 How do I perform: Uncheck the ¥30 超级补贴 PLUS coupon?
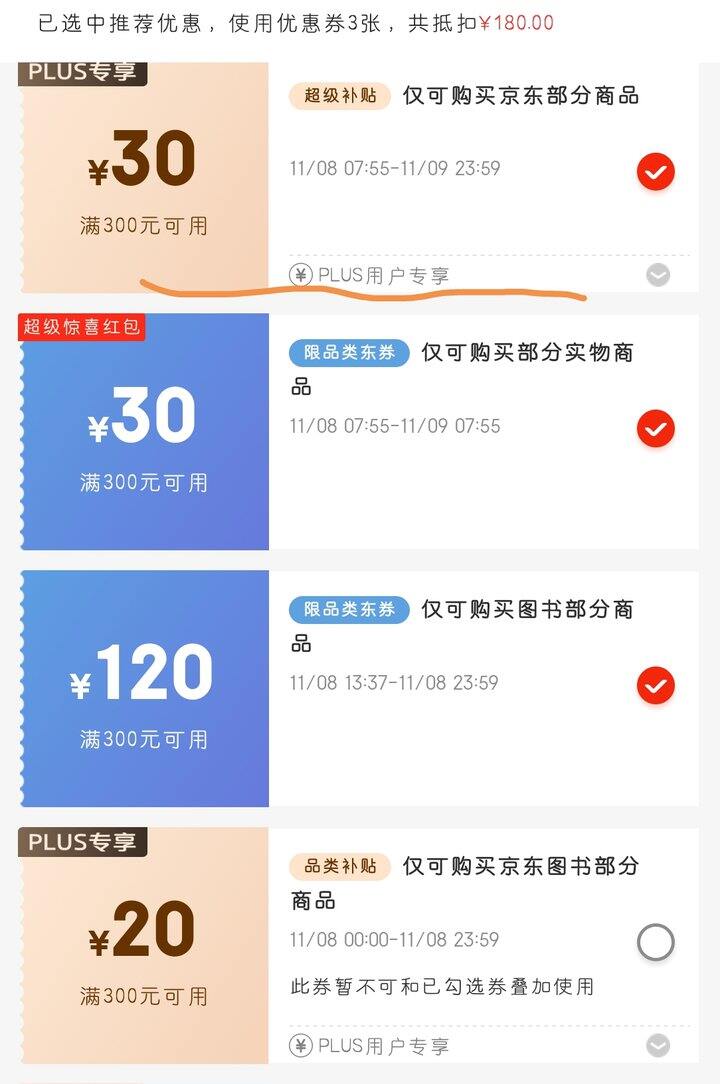[656, 172]
